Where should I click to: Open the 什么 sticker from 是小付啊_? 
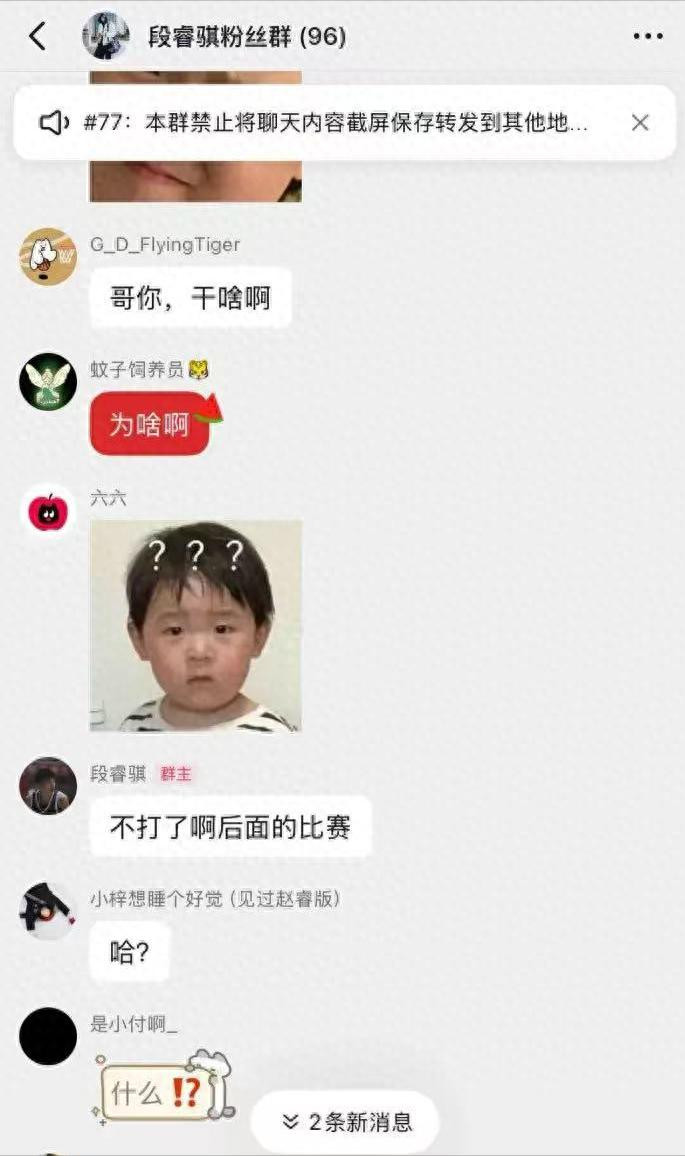pos(165,1087)
